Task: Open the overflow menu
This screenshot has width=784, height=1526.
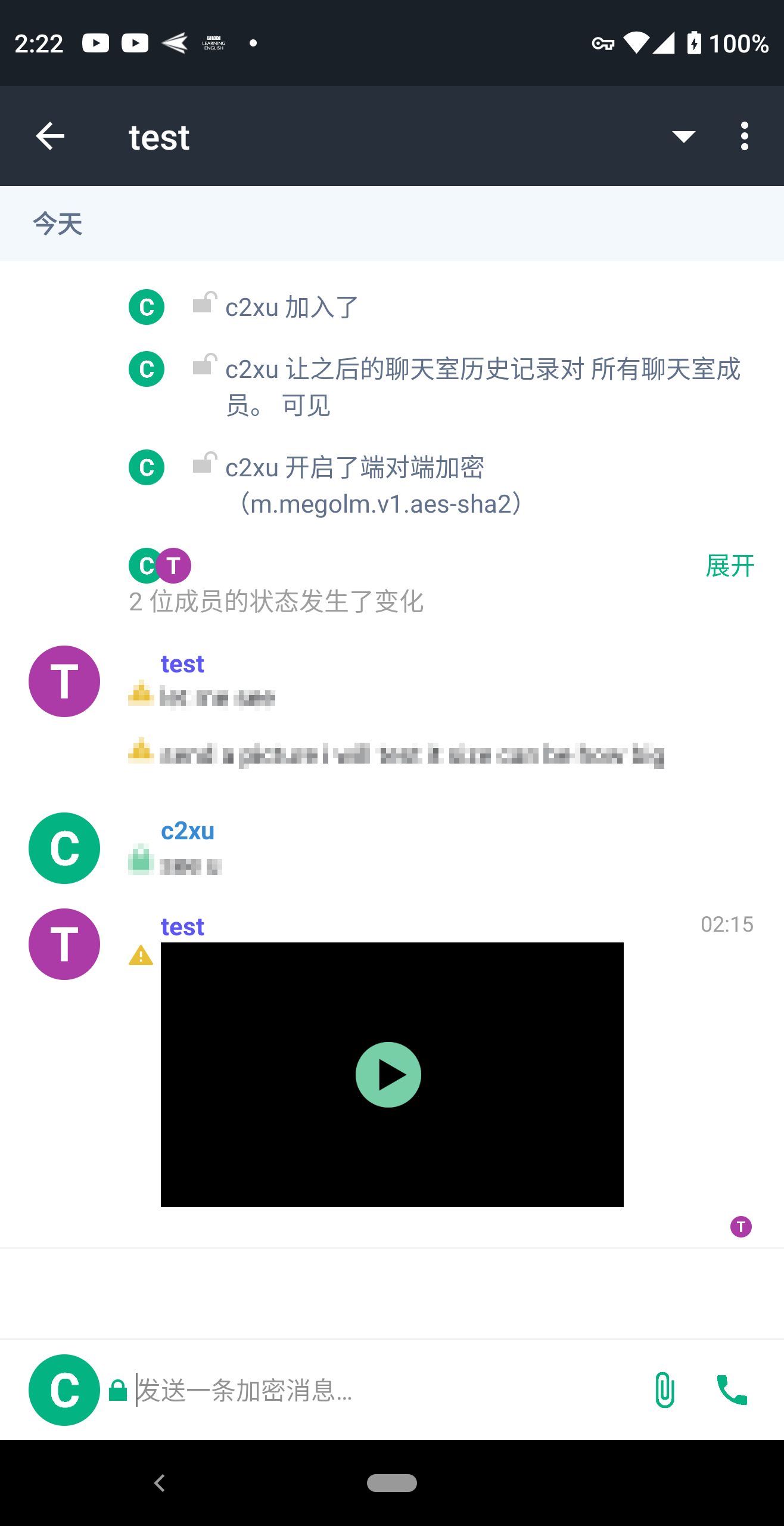Action: tap(744, 137)
